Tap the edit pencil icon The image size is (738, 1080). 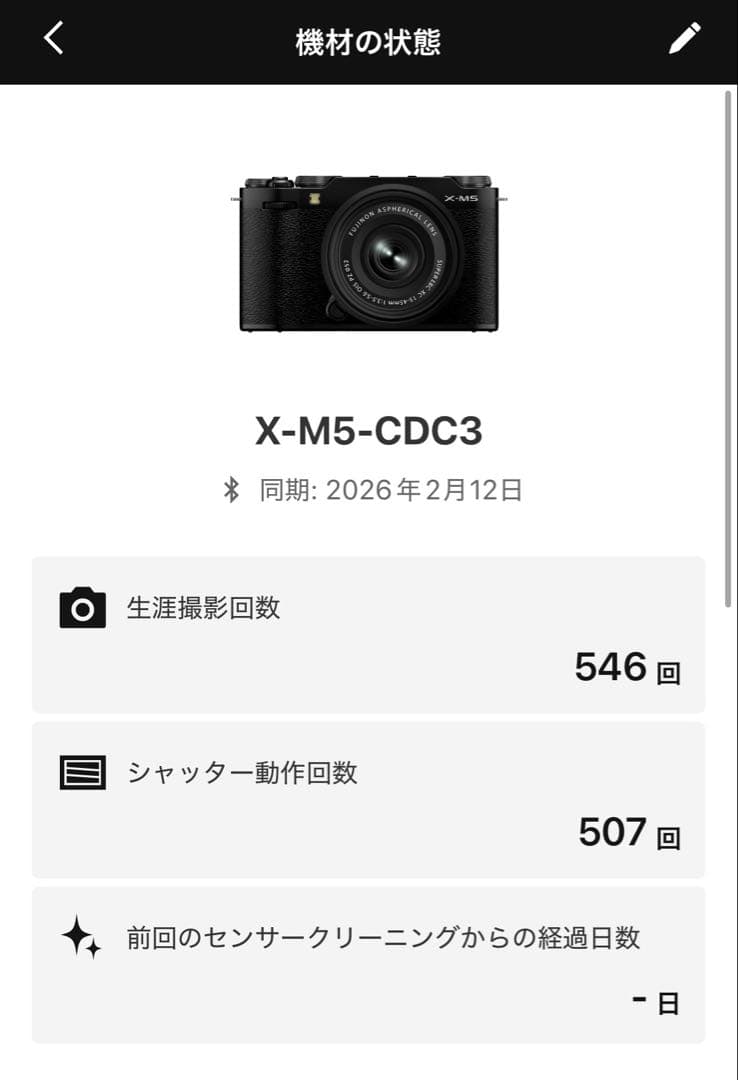pos(685,40)
